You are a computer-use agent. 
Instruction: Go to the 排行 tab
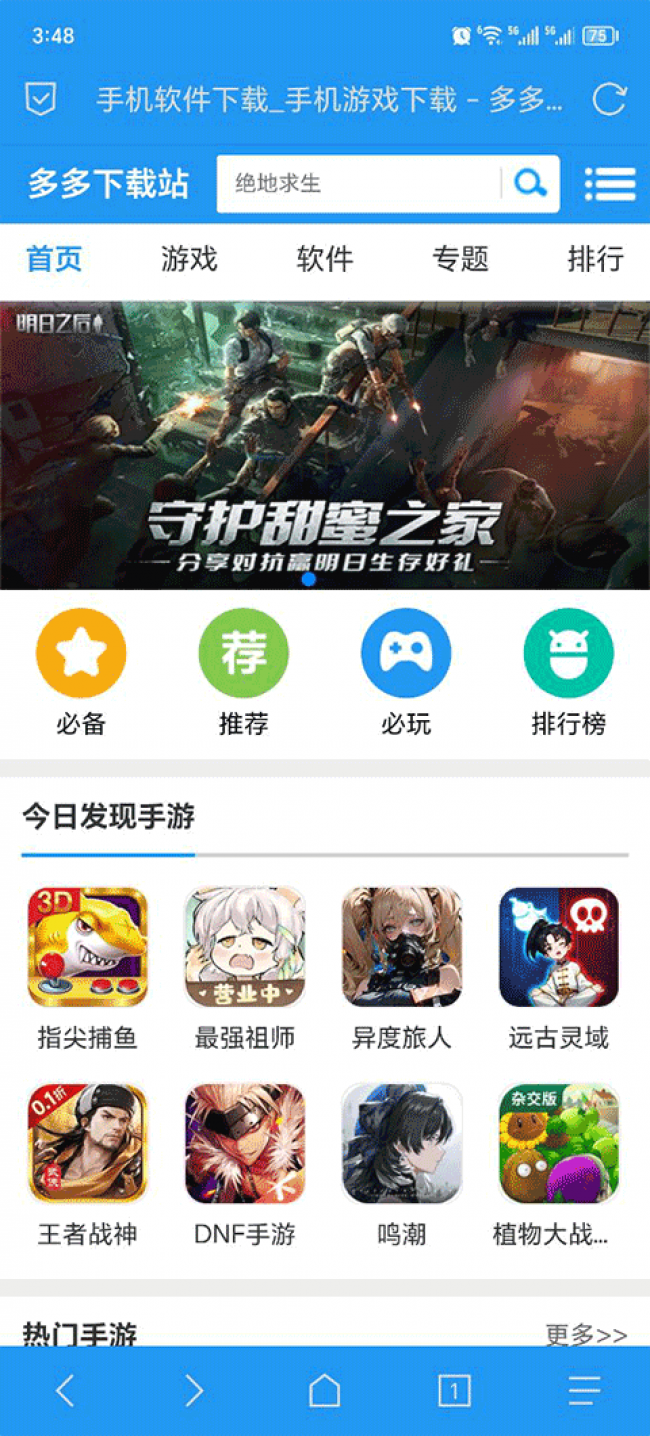click(595, 260)
